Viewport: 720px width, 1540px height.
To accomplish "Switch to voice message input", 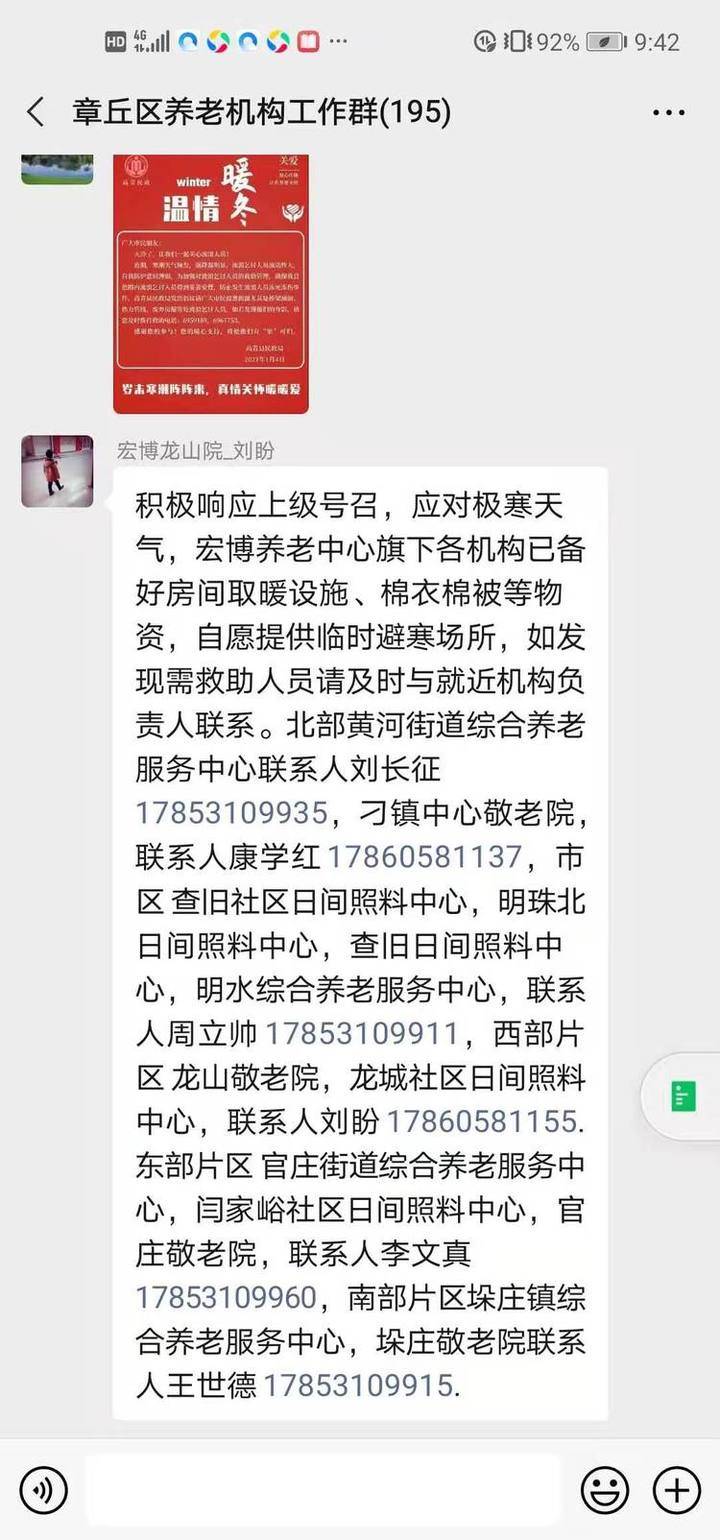I will coord(43,1490).
